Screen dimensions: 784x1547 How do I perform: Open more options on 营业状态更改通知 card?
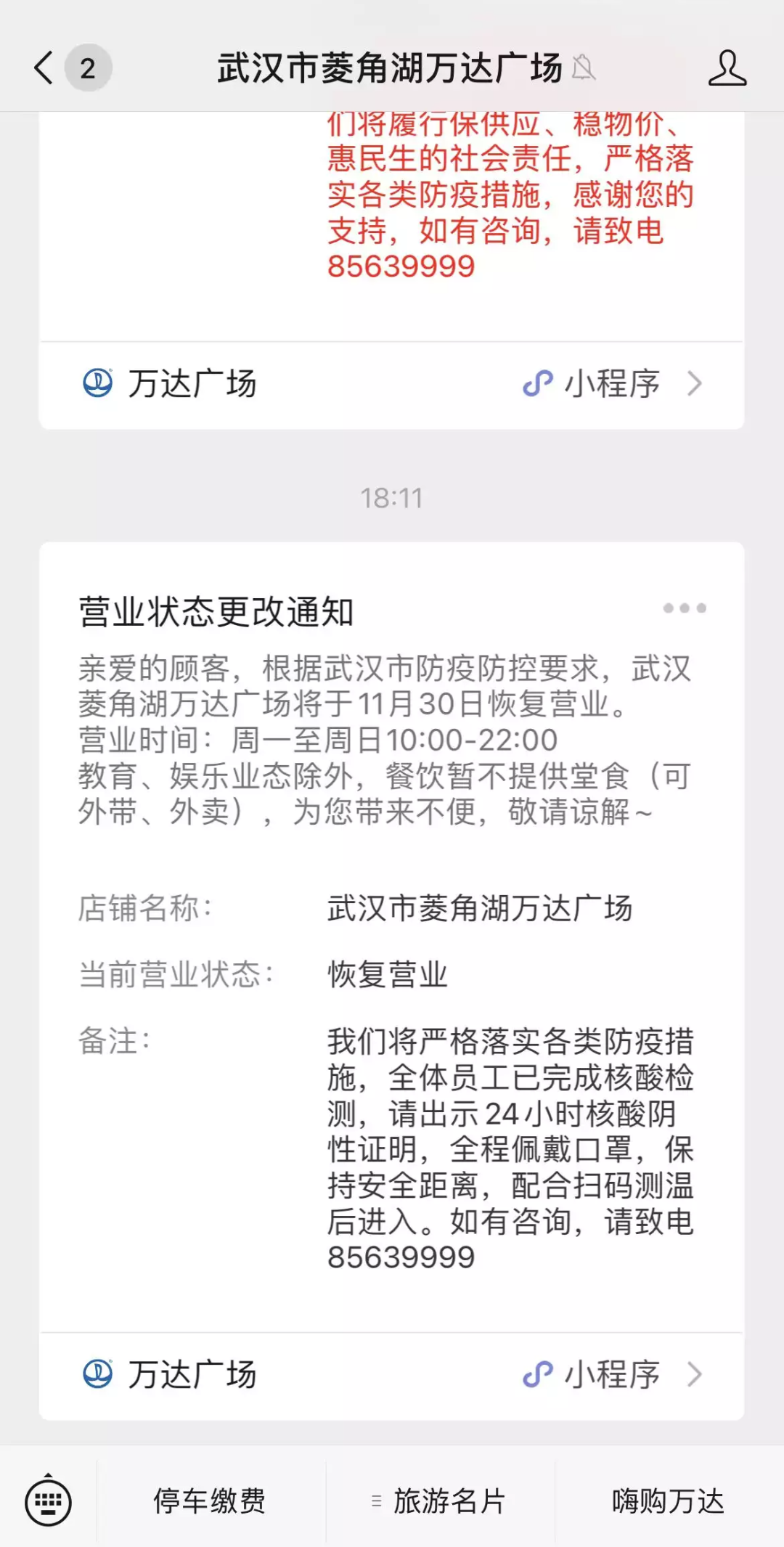pos(684,608)
